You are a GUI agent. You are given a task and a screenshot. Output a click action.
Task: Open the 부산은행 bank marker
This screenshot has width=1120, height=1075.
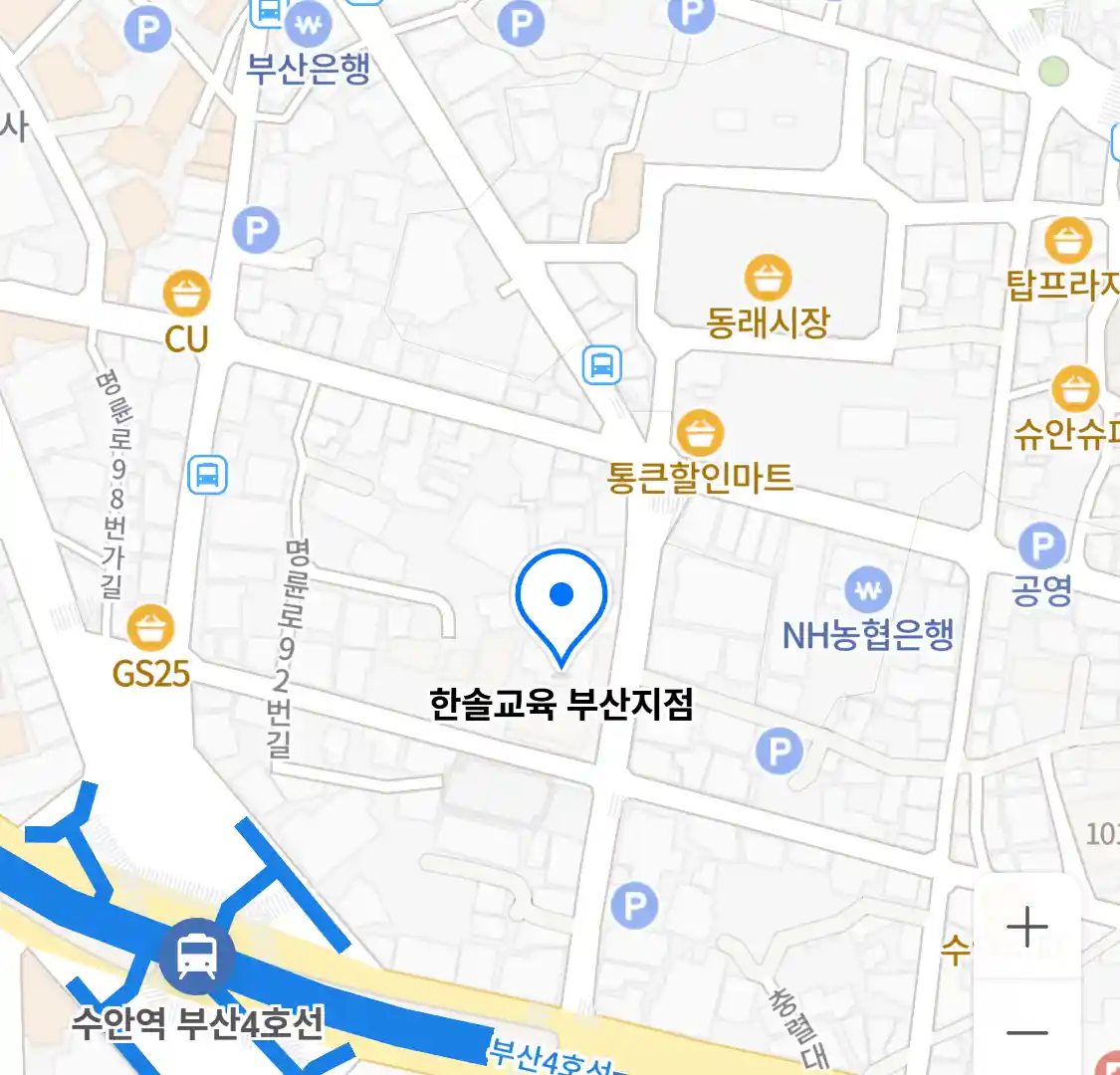pos(309,26)
